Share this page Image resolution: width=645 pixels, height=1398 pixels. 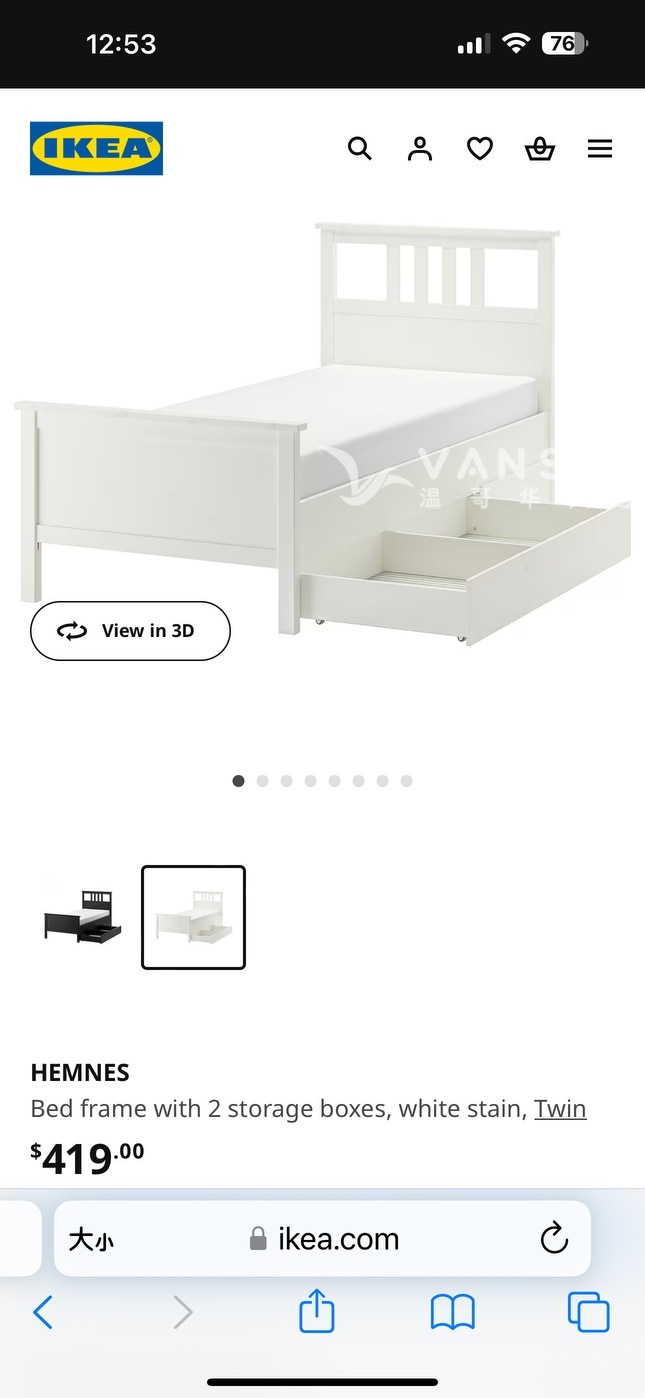click(x=317, y=1311)
